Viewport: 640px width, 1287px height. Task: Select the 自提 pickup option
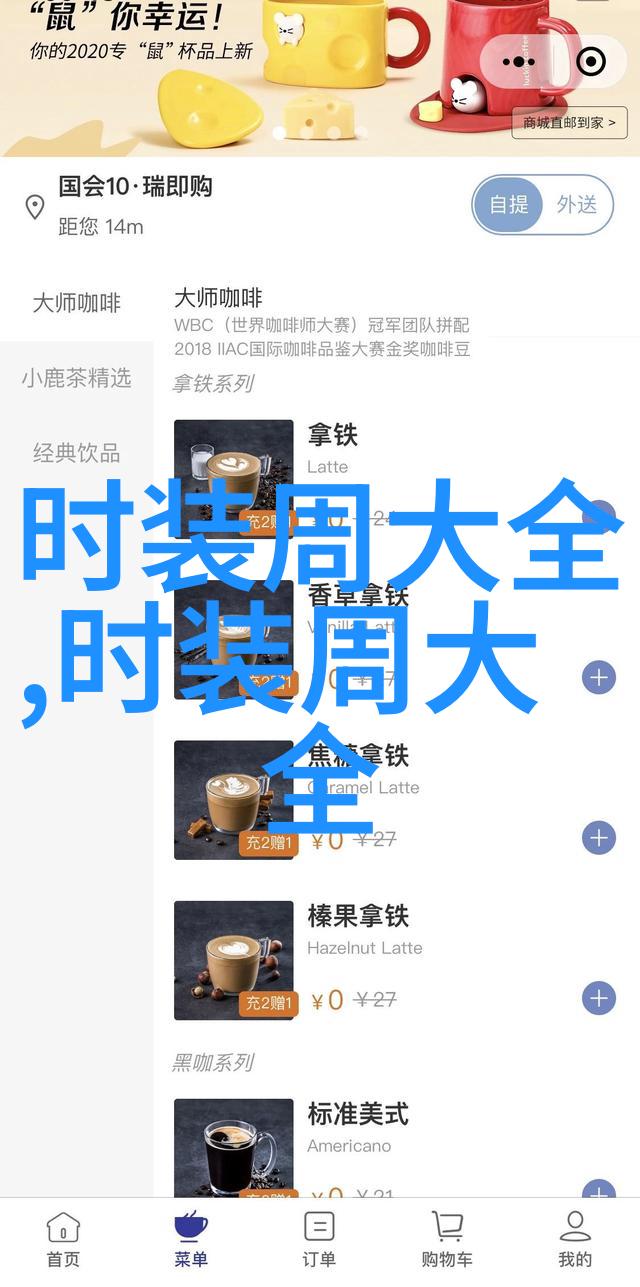click(509, 205)
